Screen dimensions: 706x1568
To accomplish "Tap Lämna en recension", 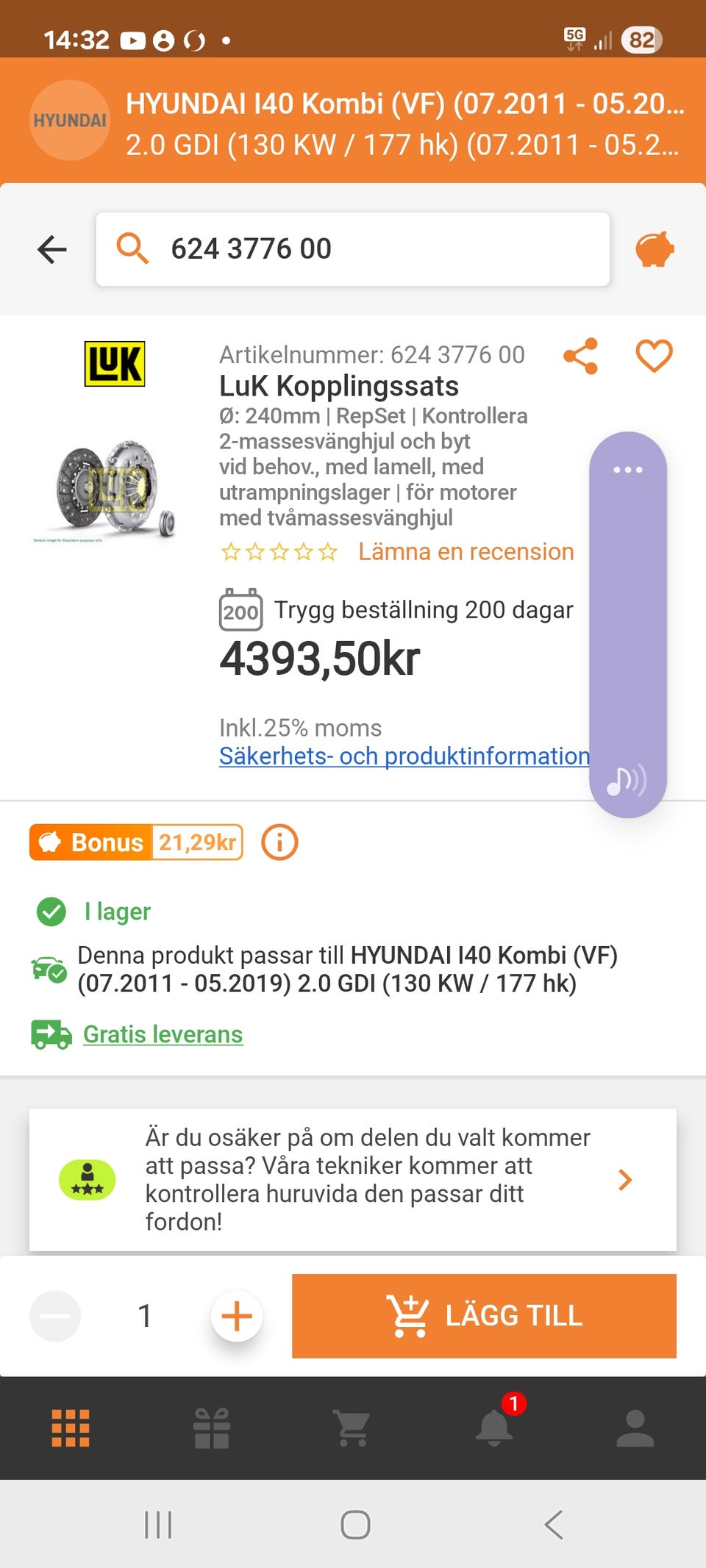I will pos(466,551).
